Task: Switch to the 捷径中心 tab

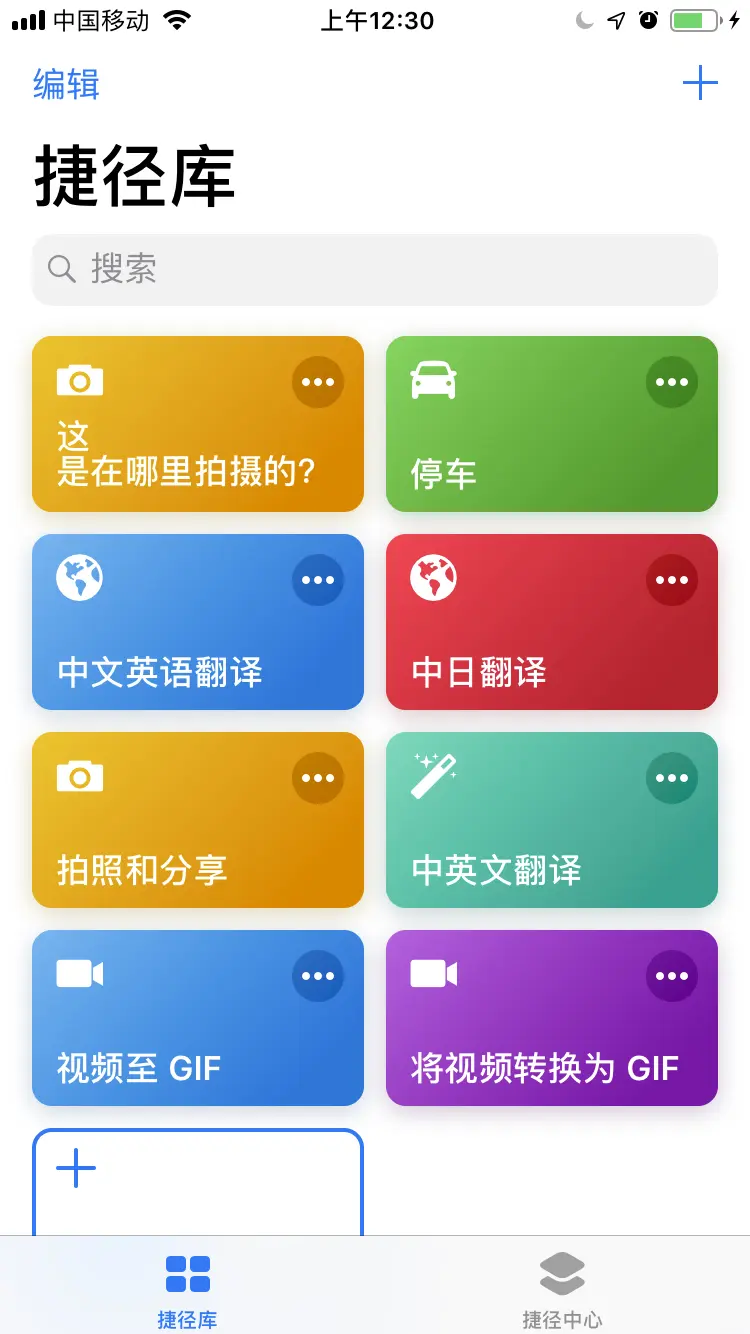Action: [562, 1285]
